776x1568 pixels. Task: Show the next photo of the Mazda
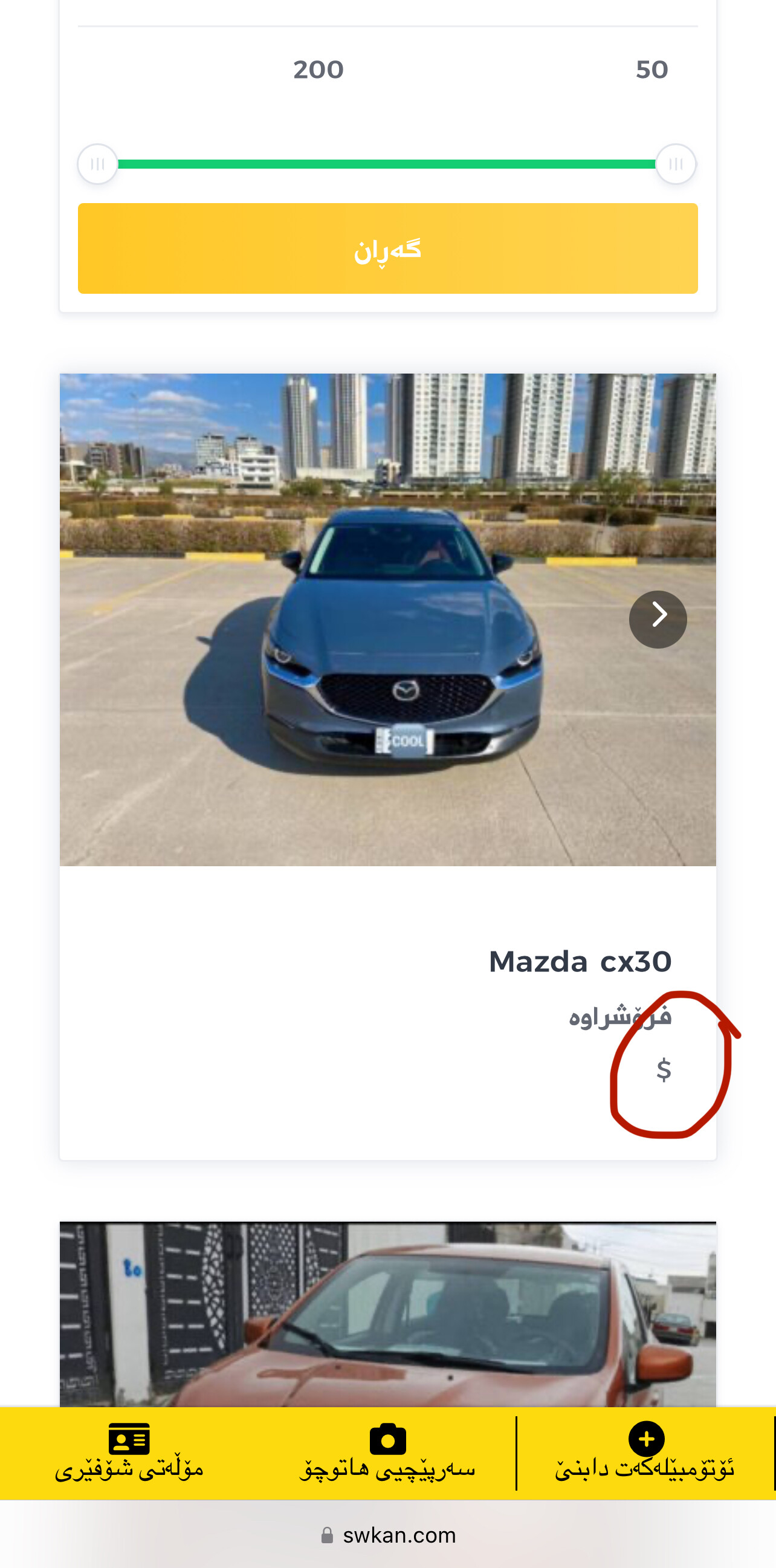pyautogui.click(x=658, y=619)
